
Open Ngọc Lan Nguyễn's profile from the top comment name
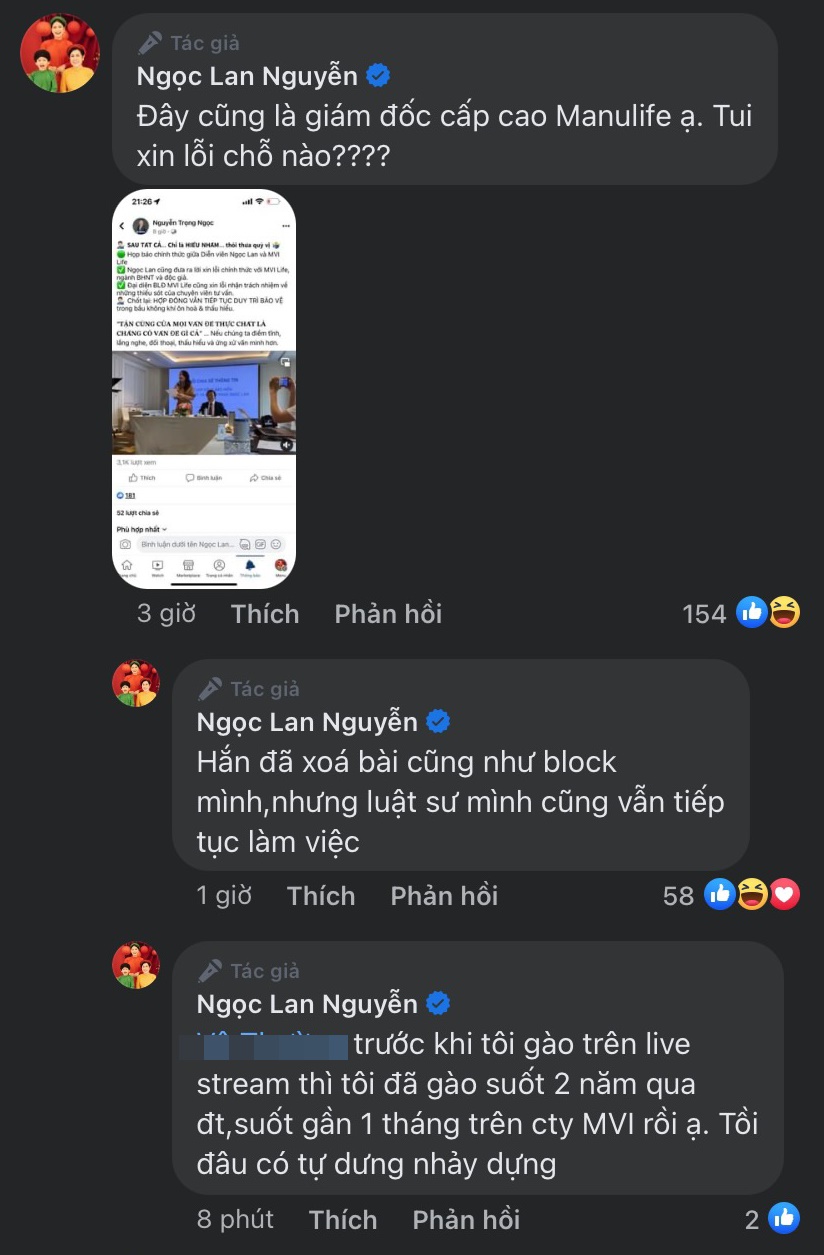click(x=246, y=75)
